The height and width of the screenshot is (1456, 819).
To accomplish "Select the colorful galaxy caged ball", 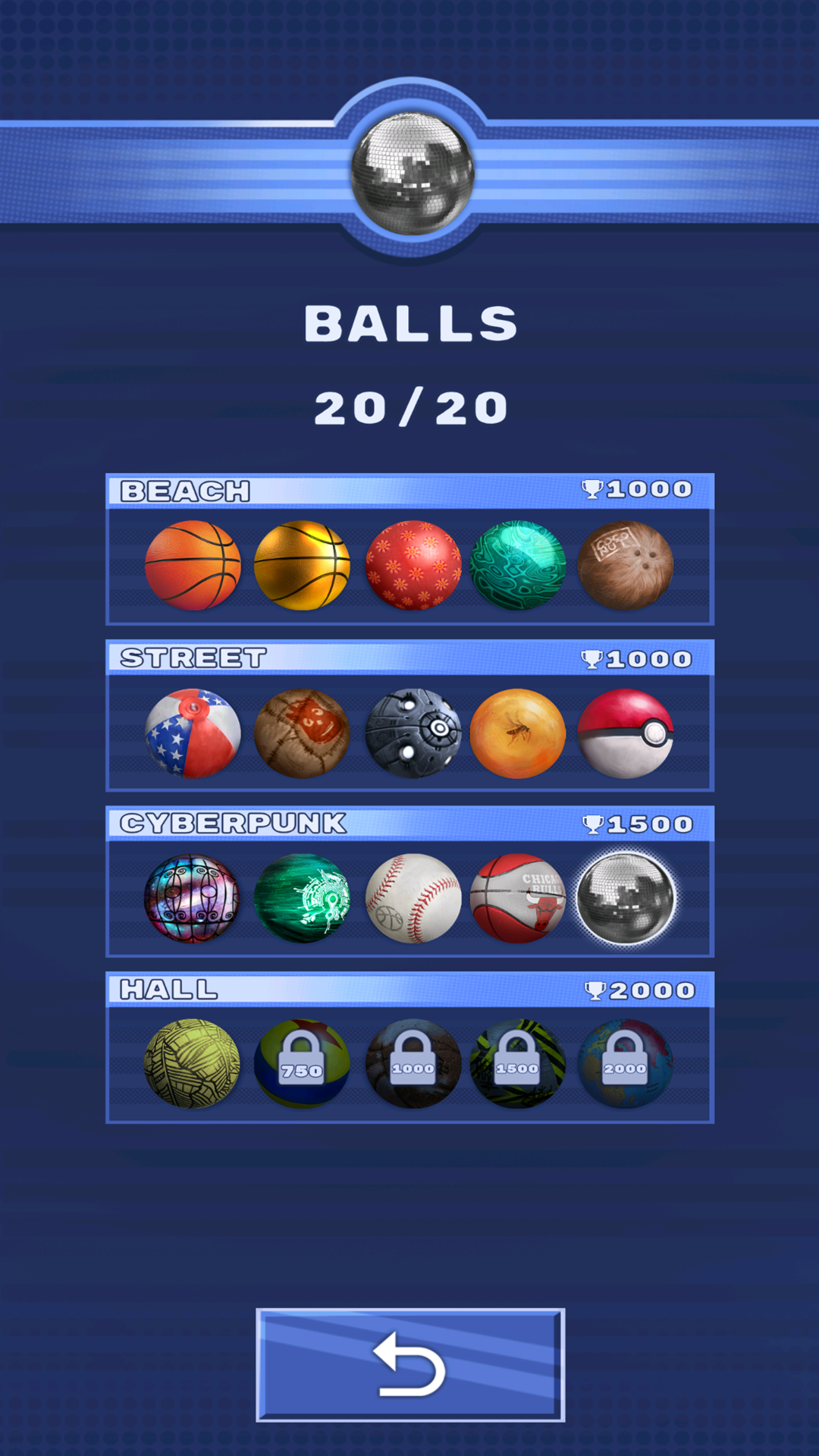I will click(193, 899).
